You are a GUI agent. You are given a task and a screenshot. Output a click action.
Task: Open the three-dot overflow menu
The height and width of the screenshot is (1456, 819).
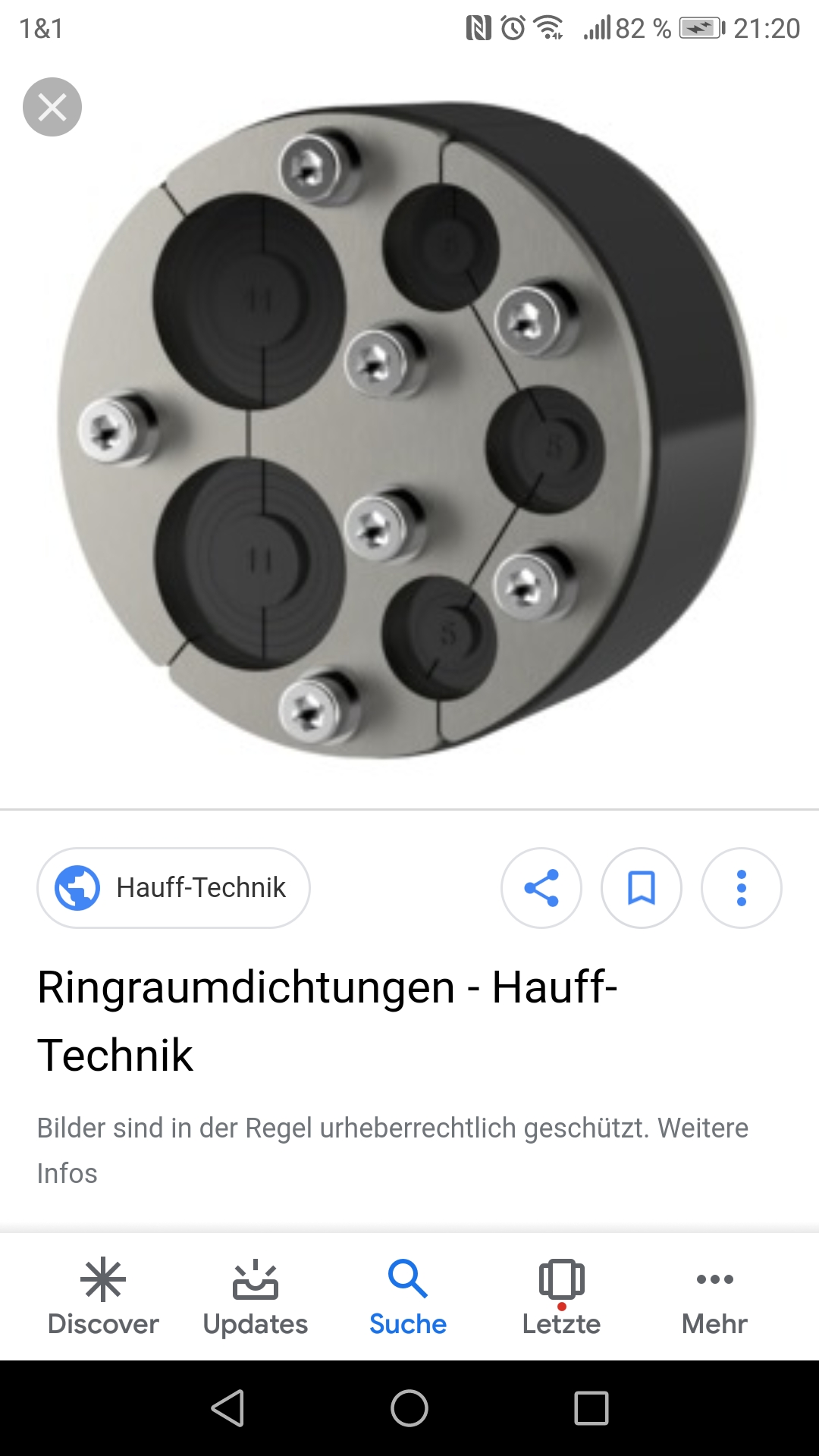(x=742, y=887)
